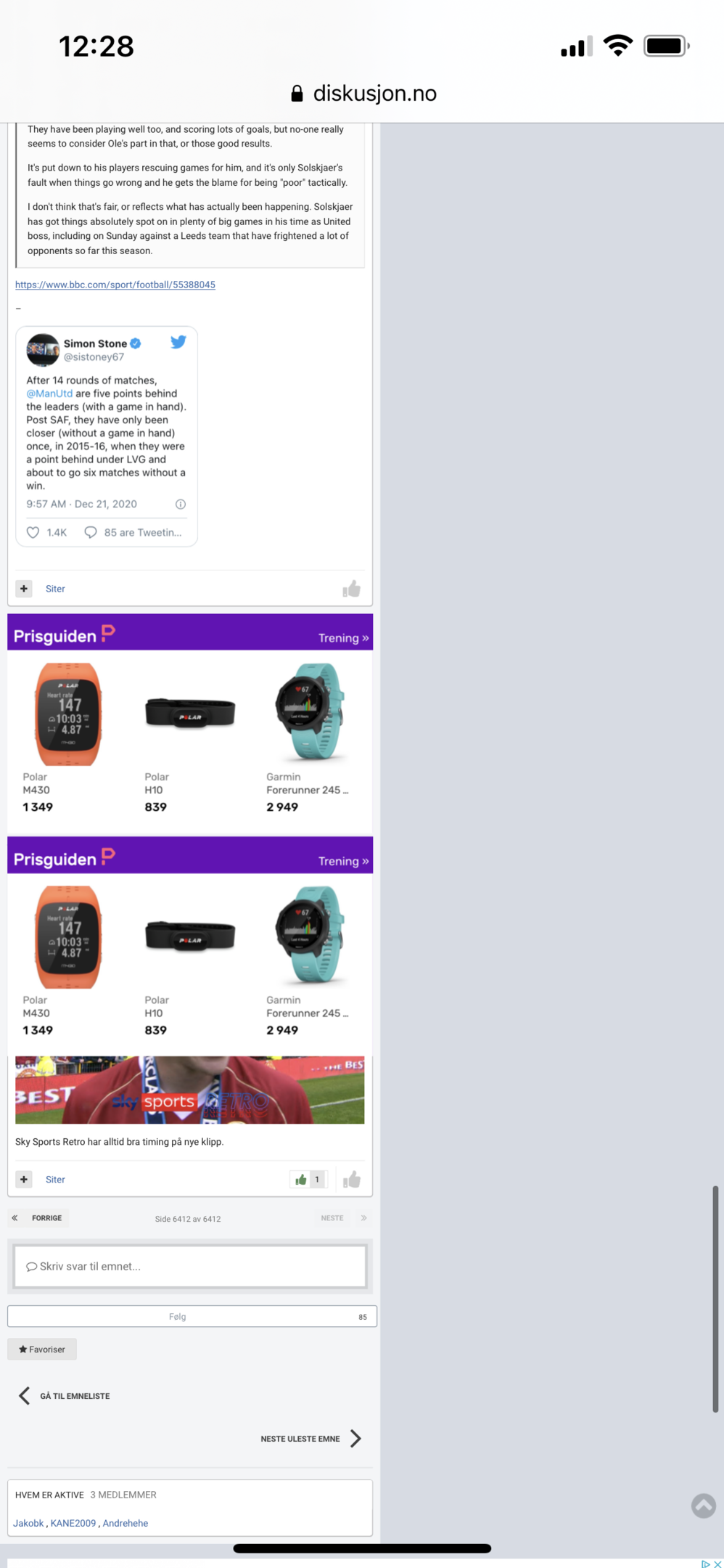View Andrehehe's profile
724x1568 pixels.
click(x=125, y=1523)
